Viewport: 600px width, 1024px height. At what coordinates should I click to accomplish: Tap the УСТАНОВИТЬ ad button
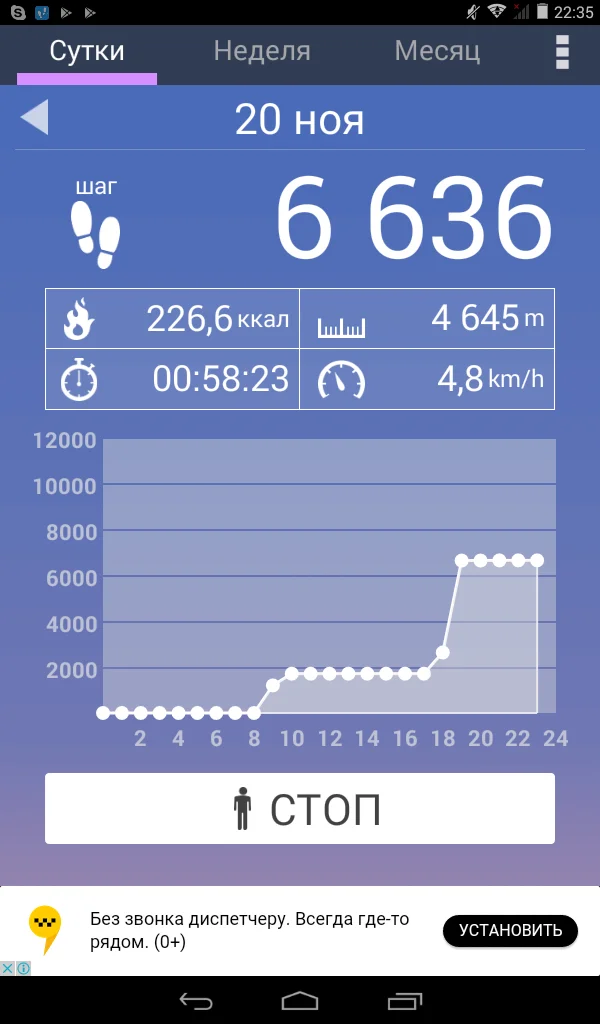(510, 930)
